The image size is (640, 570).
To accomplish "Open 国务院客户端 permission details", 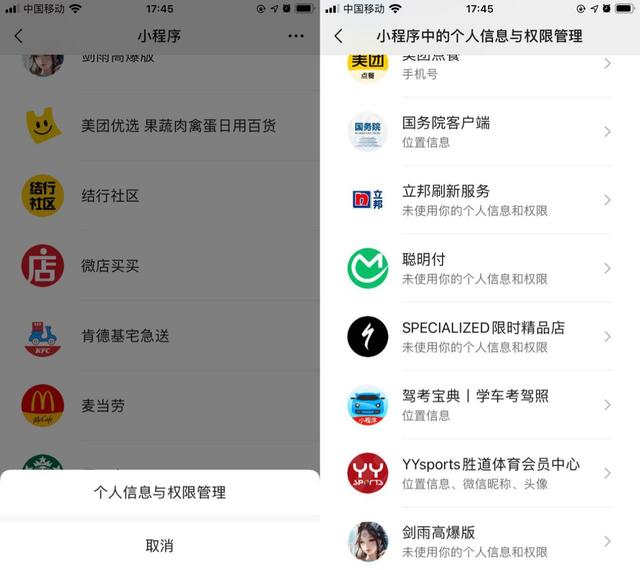I will click(480, 132).
